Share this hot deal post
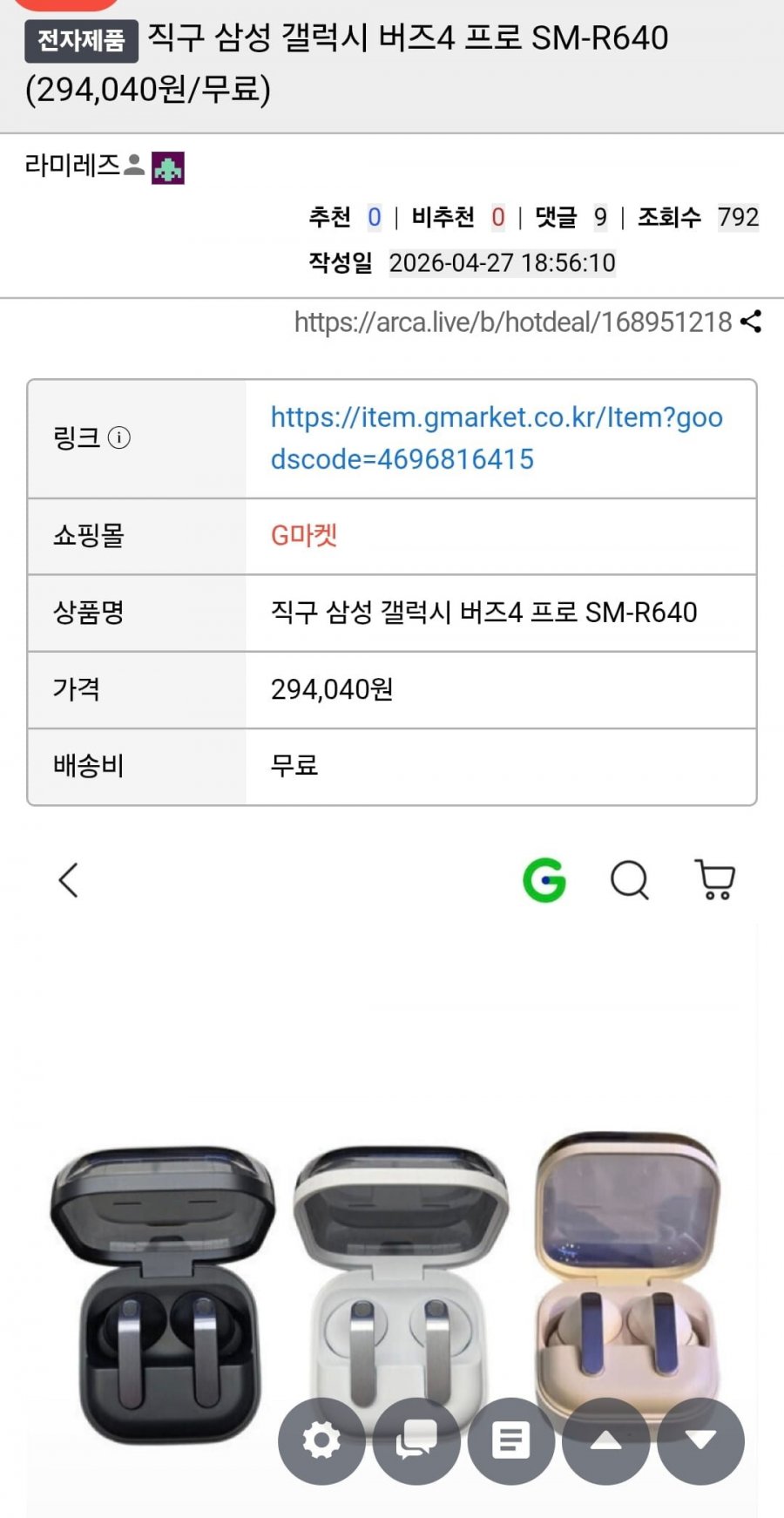This screenshot has height=1518, width=784. pos(751,322)
